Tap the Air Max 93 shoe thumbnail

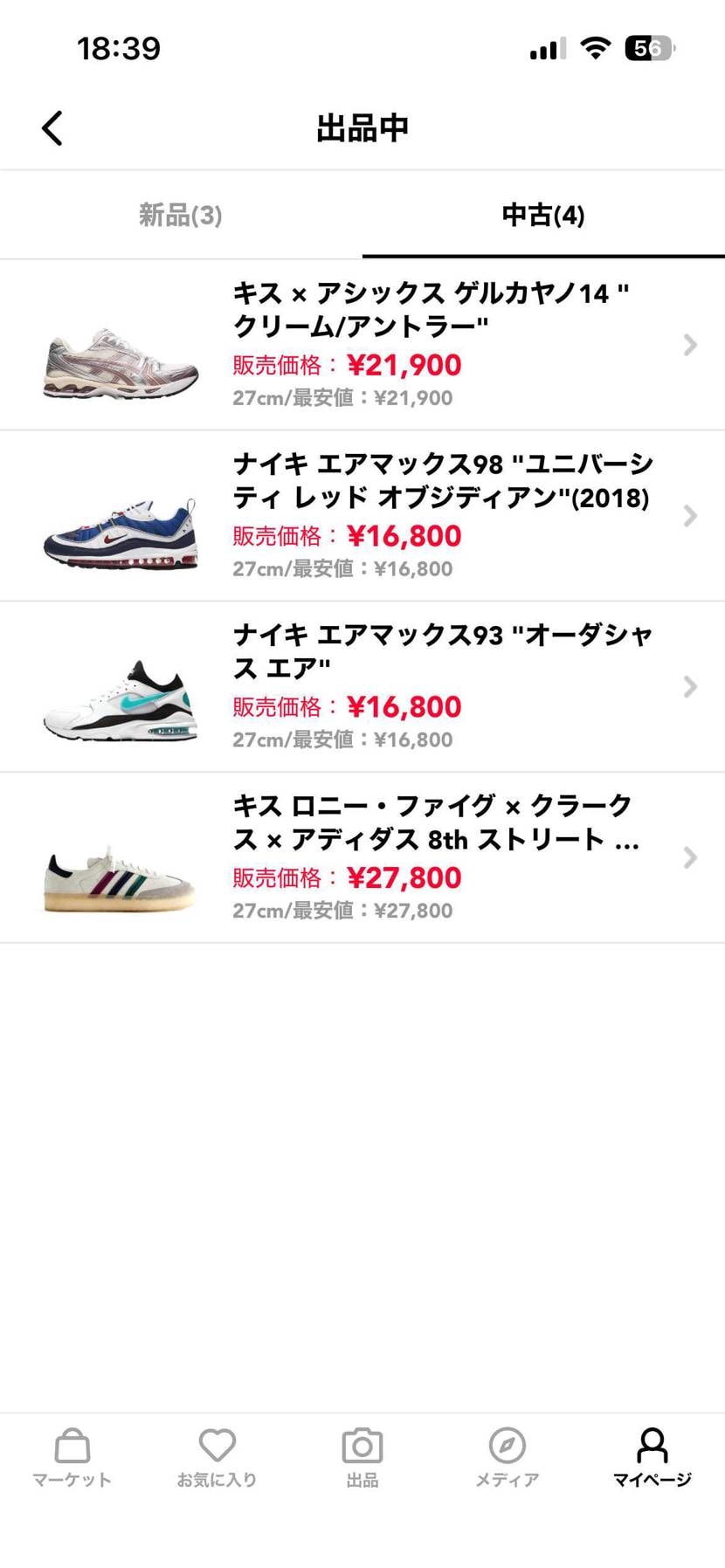118,698
